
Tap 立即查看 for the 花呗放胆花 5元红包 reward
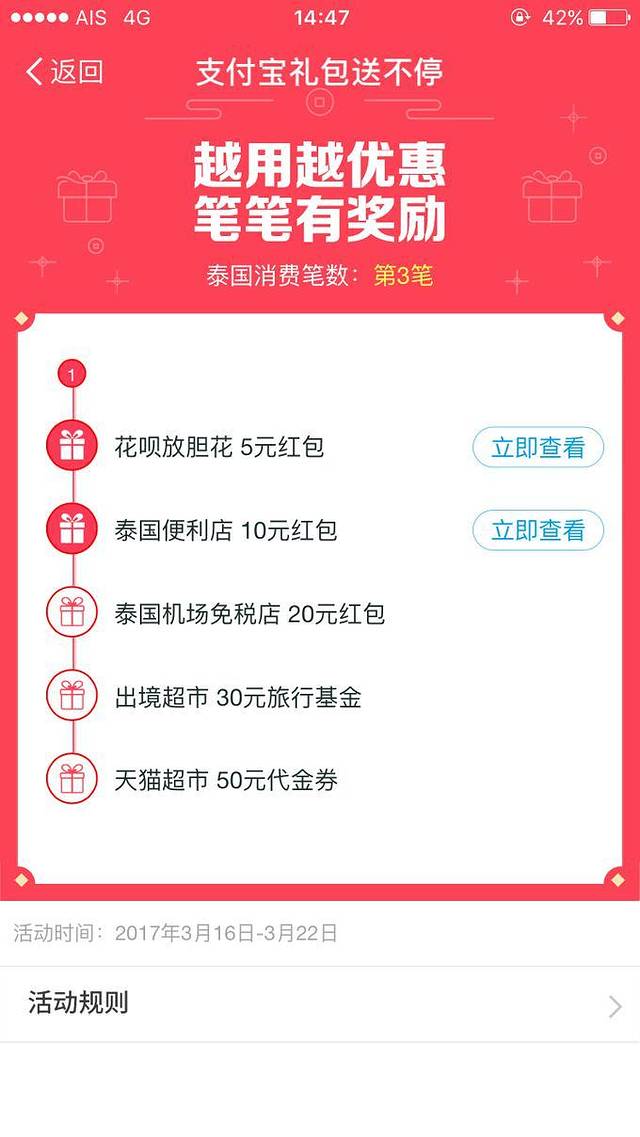pyautogui.click(x=537, y=447)
